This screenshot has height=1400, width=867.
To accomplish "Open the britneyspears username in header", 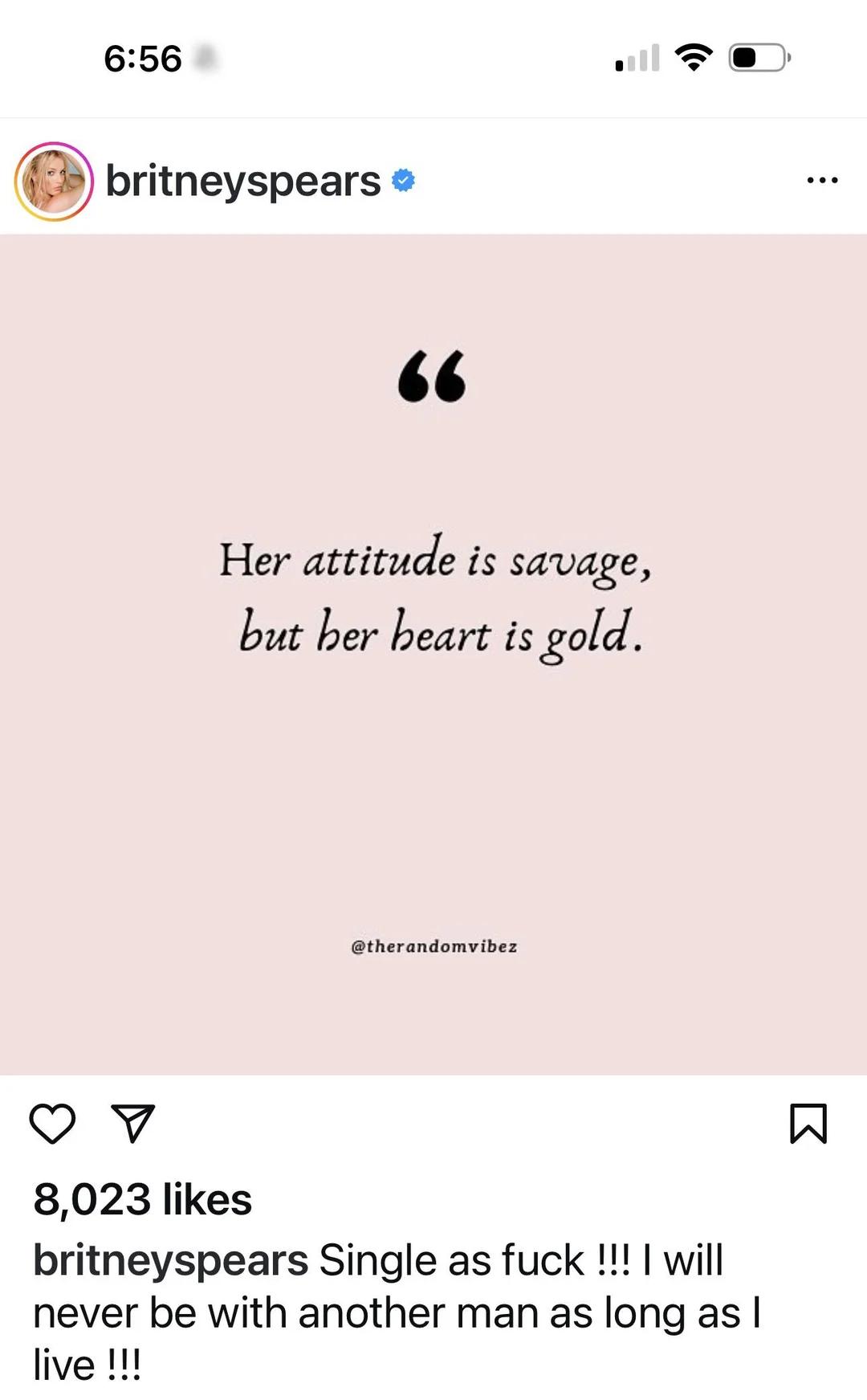I will 242,181.
